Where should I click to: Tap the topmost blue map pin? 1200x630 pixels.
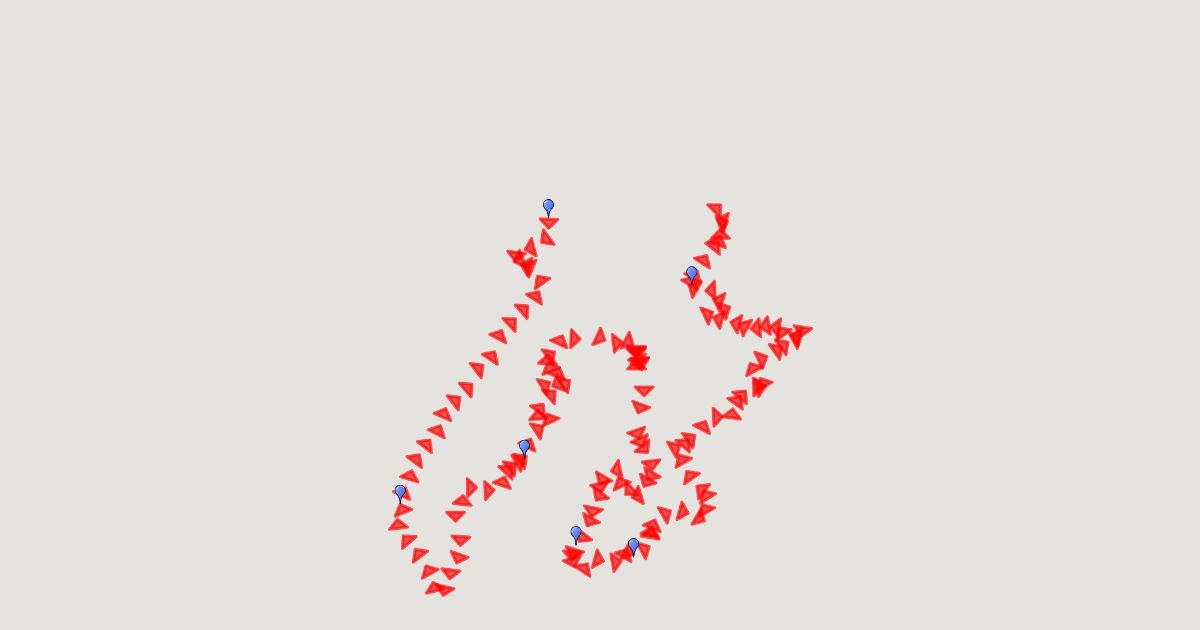pyautogui.click(x=548, y=207)
